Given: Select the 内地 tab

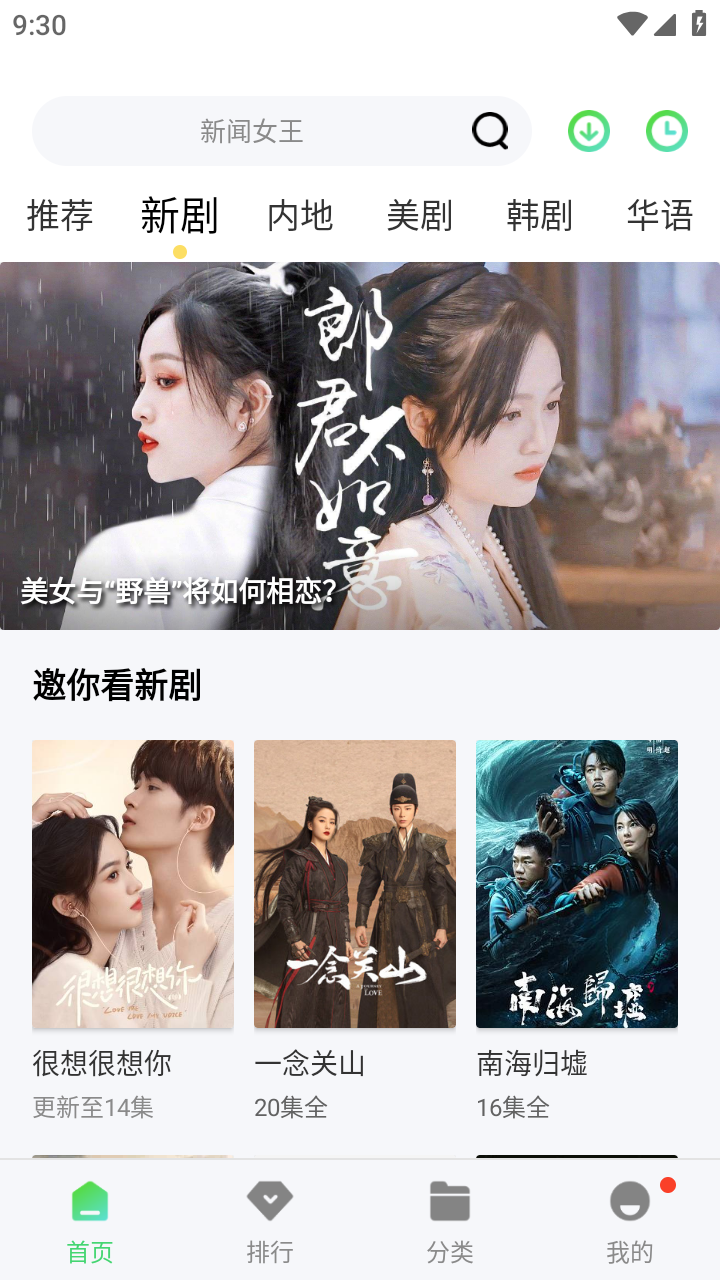Looking at the screenshot, I should pyautogui.click(x=300, y=215).
